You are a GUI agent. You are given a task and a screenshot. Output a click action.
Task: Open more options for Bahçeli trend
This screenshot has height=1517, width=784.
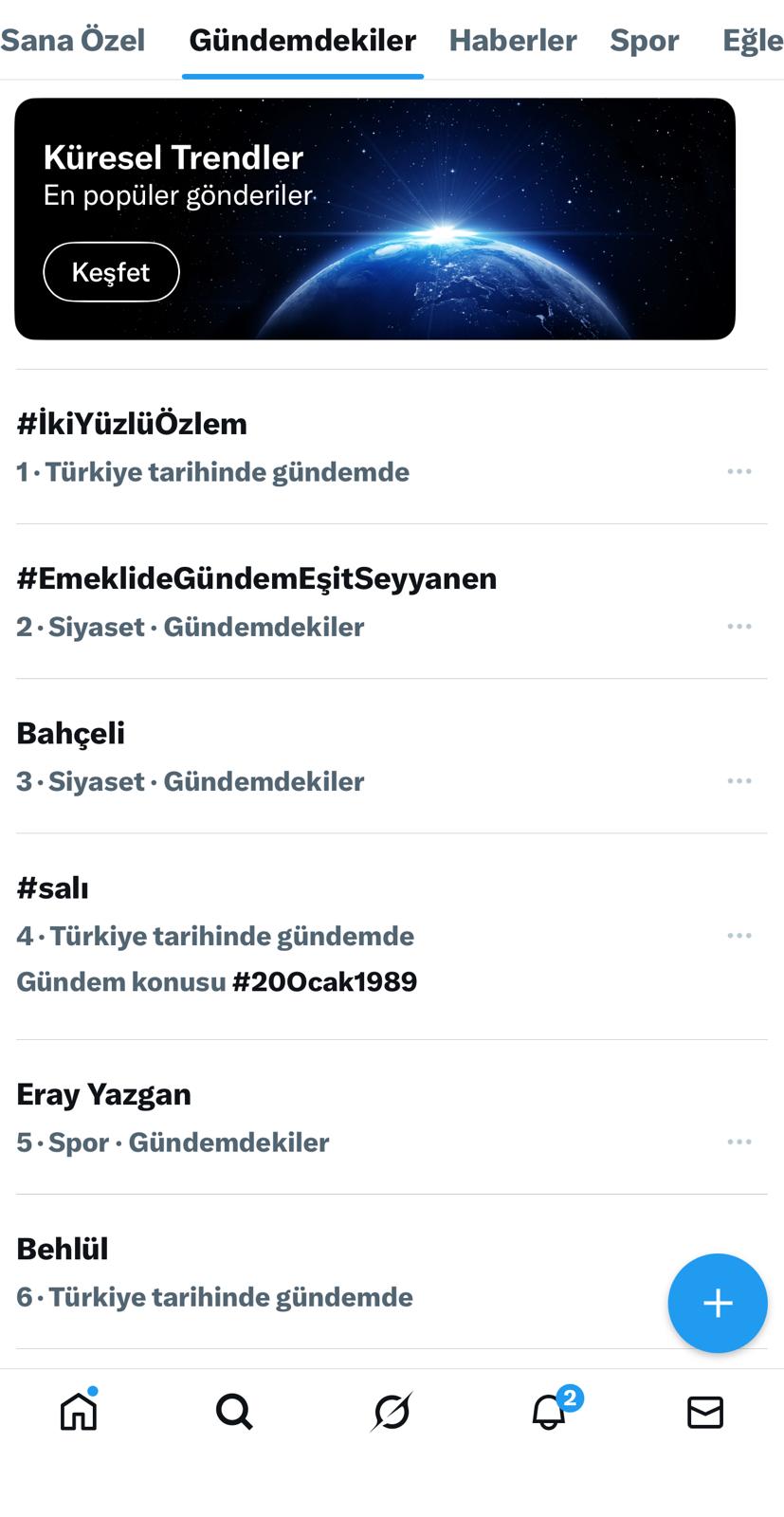738,781
